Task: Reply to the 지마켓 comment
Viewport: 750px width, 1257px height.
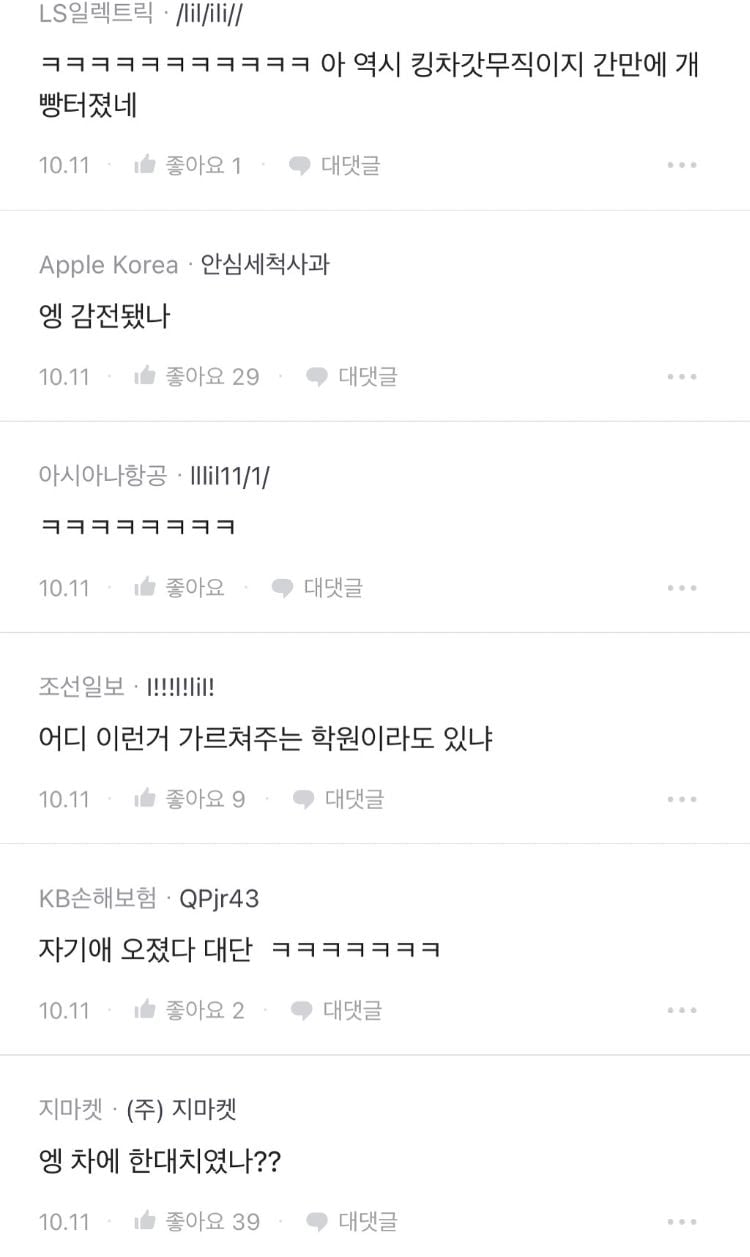Action: 351,1221
